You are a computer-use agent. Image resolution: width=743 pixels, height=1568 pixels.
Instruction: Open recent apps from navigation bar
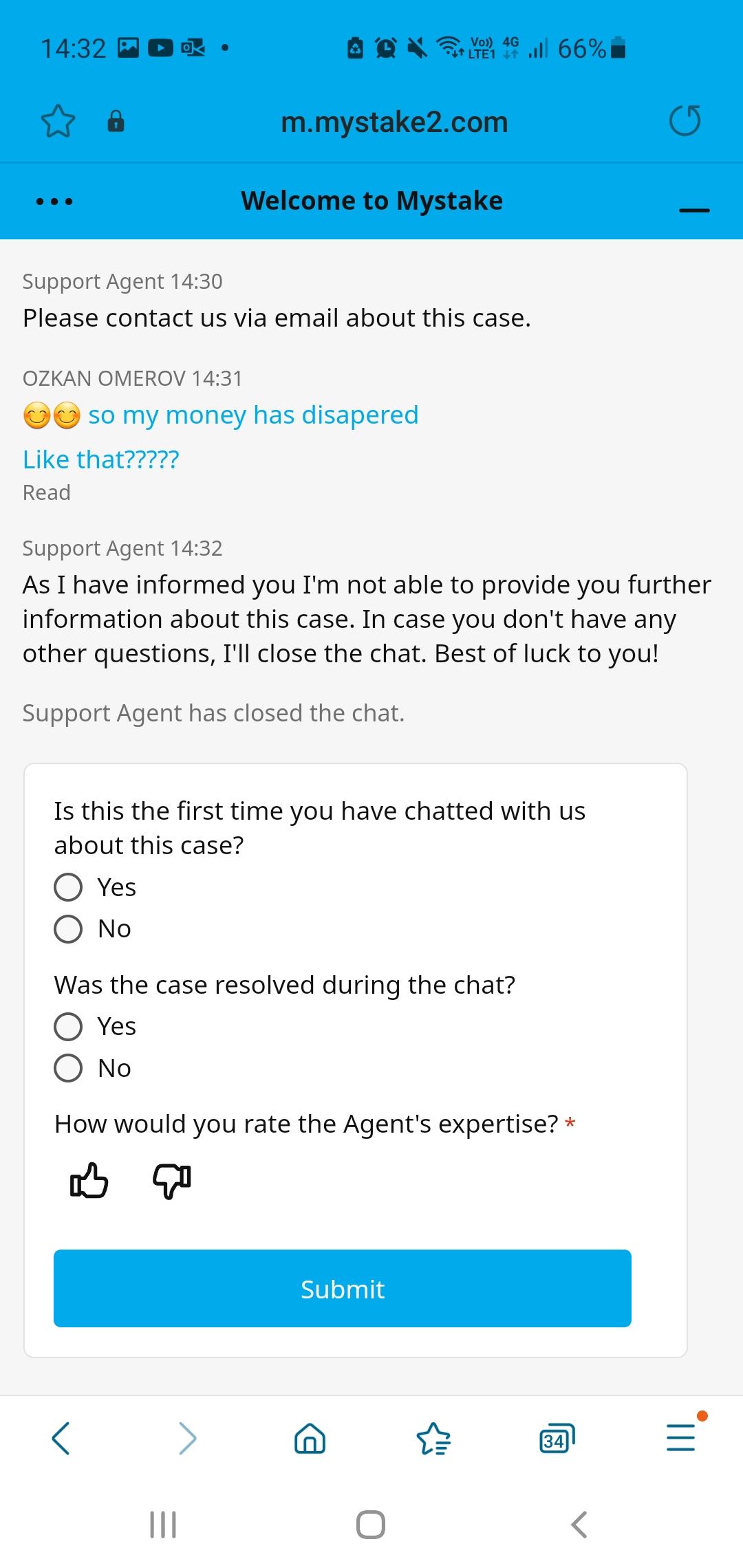[163, 1525]
